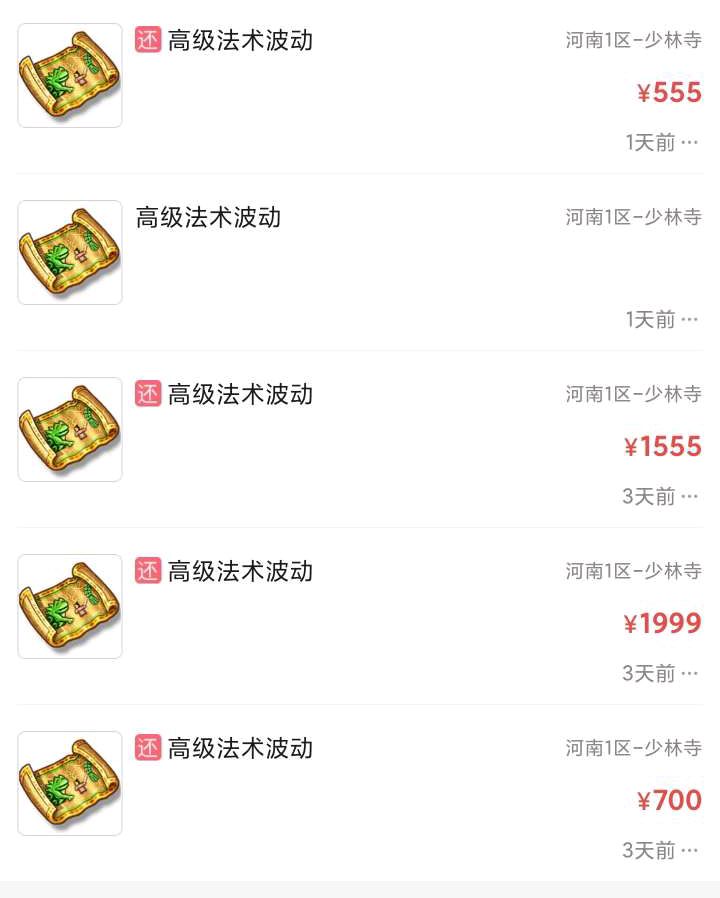
Task: Open the ellipsis menu on the ¥1999 listing
Action: (x=690, y=672)
